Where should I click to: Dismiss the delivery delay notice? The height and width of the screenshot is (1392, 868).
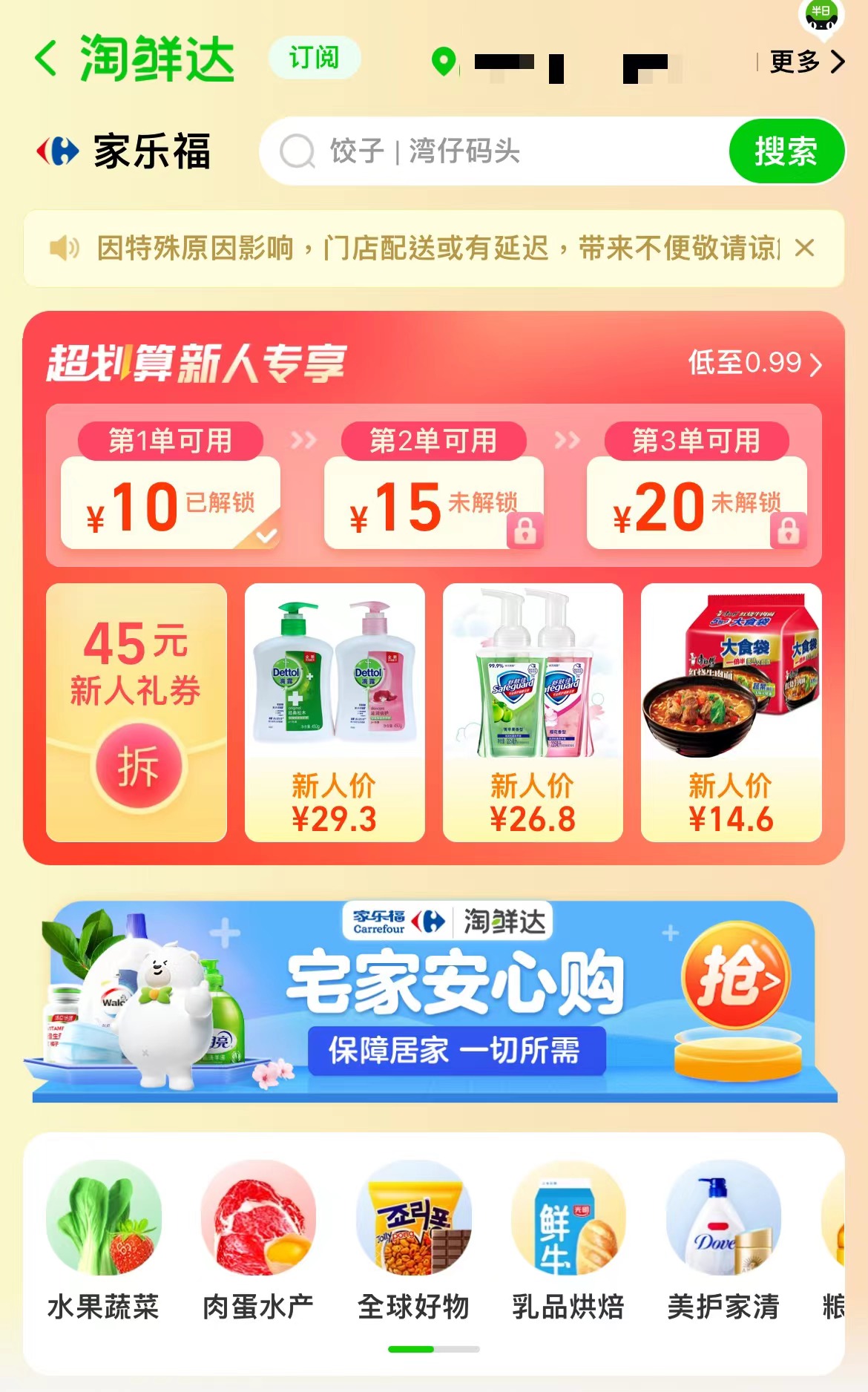pyautogui.click(x=804, y=248)
